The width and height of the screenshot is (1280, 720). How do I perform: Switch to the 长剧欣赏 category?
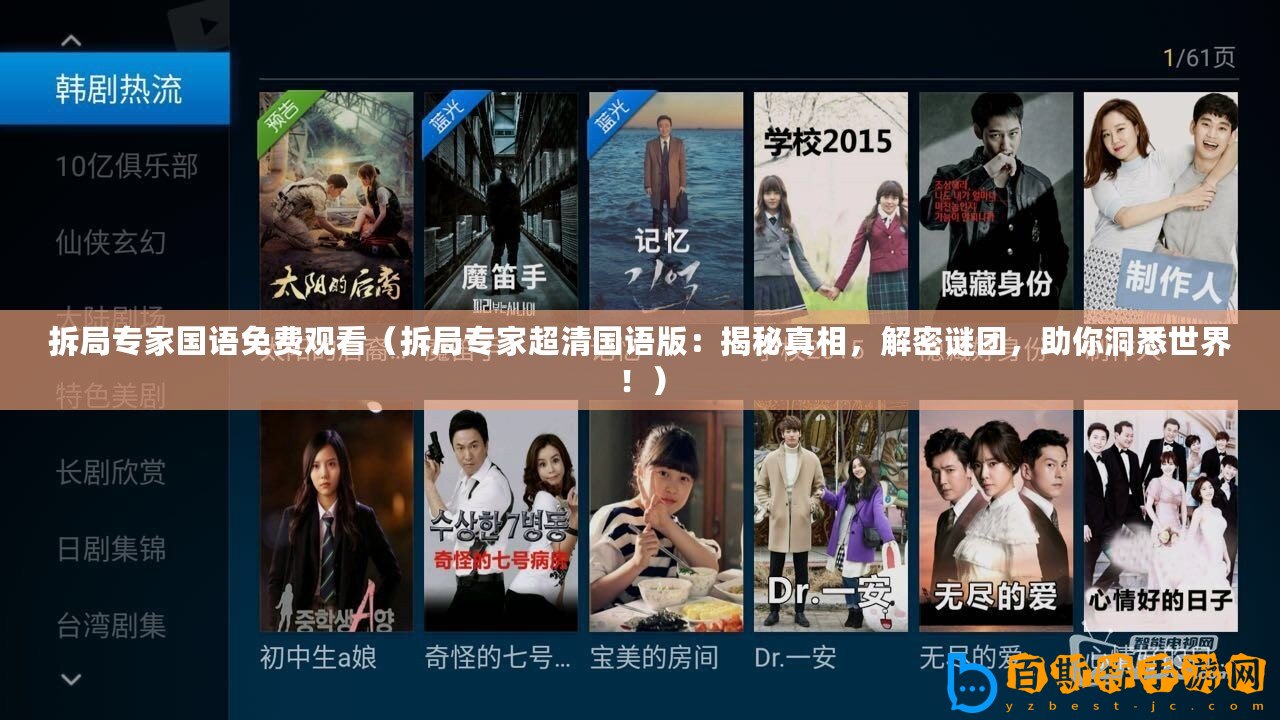110,472
